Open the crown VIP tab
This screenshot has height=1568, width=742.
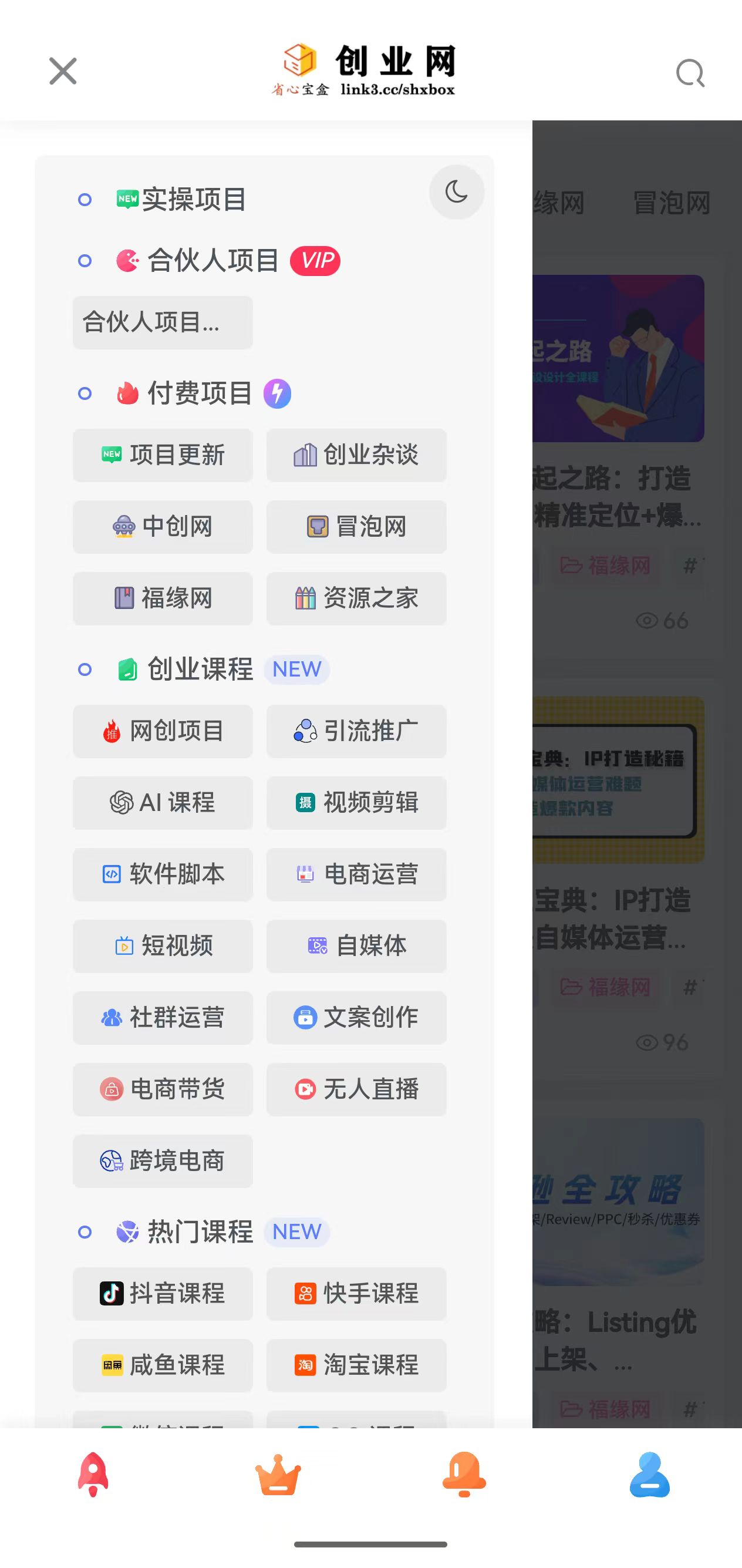tap(278, 1474)
